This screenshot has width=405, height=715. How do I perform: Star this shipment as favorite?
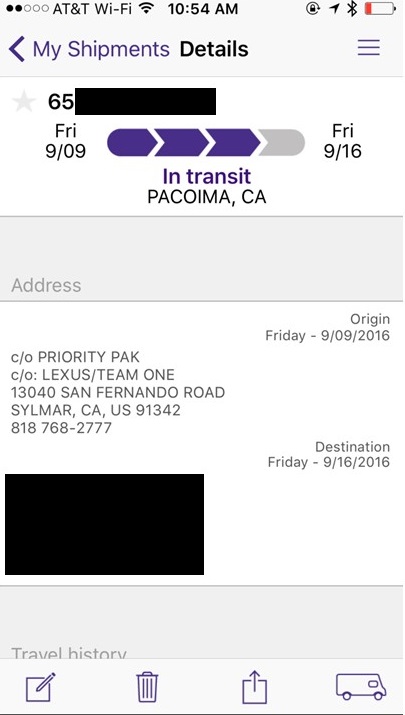[24, 101]
